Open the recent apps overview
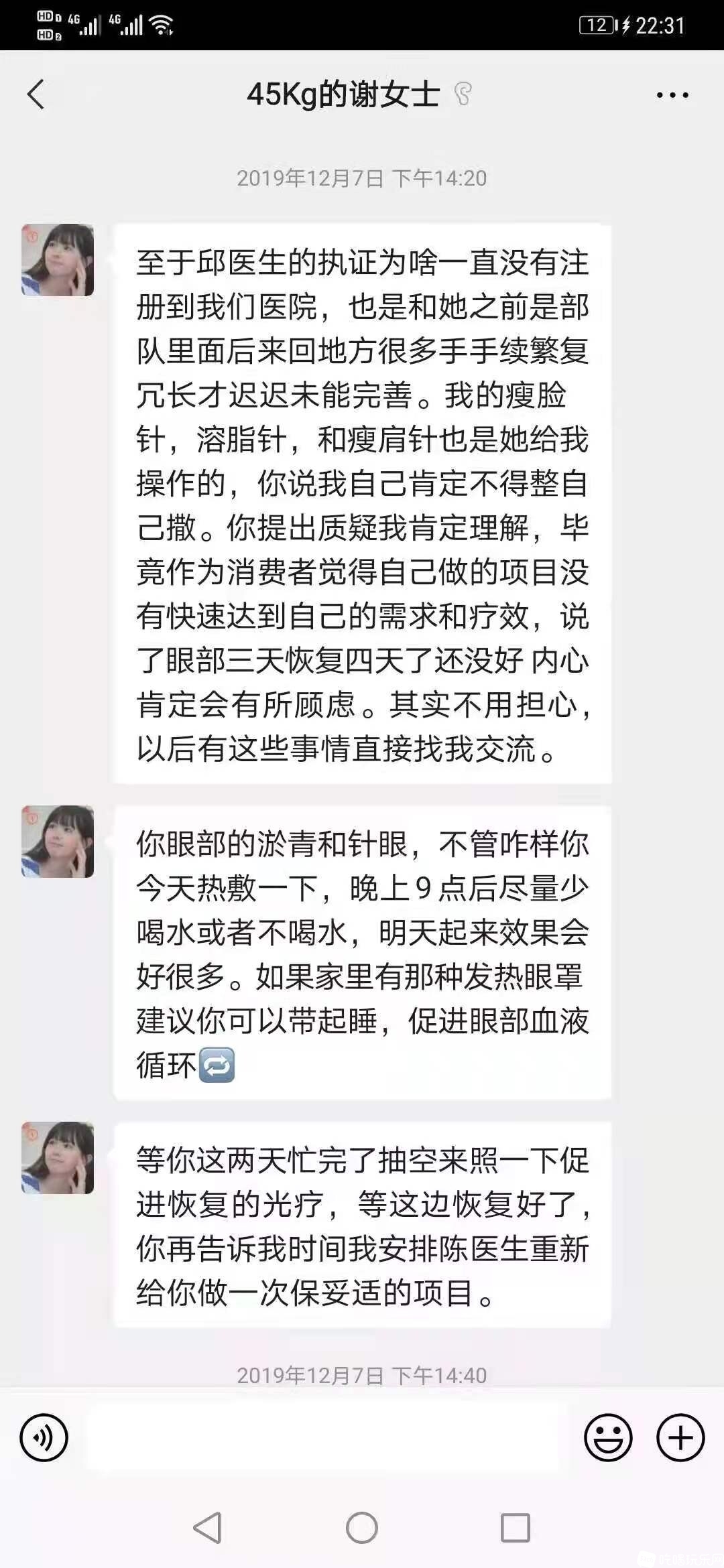724x1568 pixels. (x=516, y=1528)
